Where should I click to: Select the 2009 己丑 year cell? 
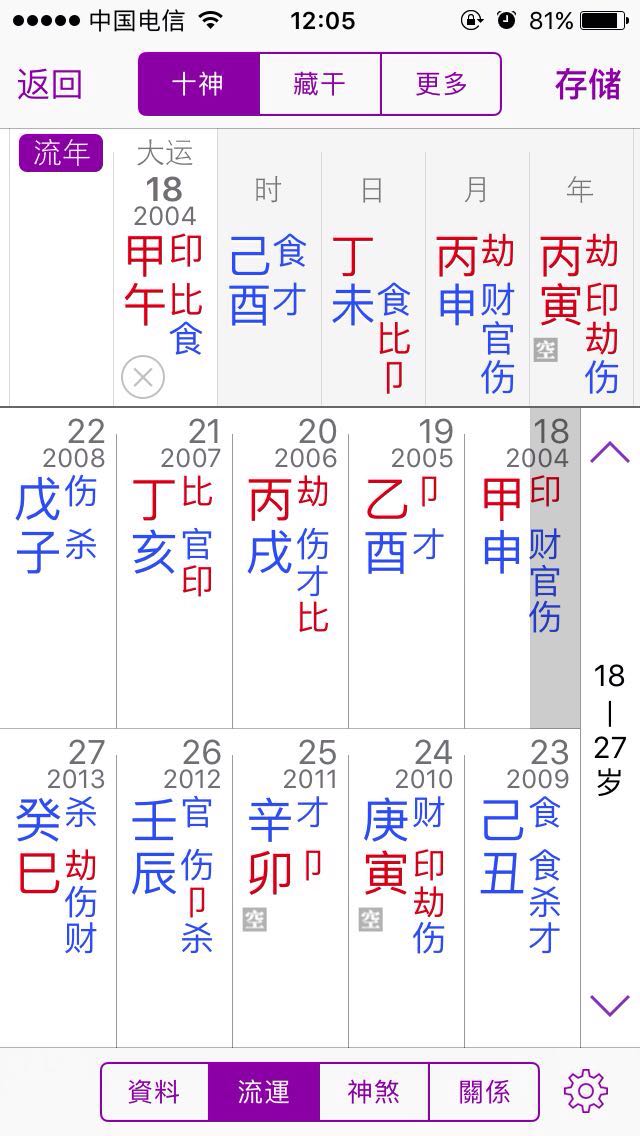click(523, 888)
